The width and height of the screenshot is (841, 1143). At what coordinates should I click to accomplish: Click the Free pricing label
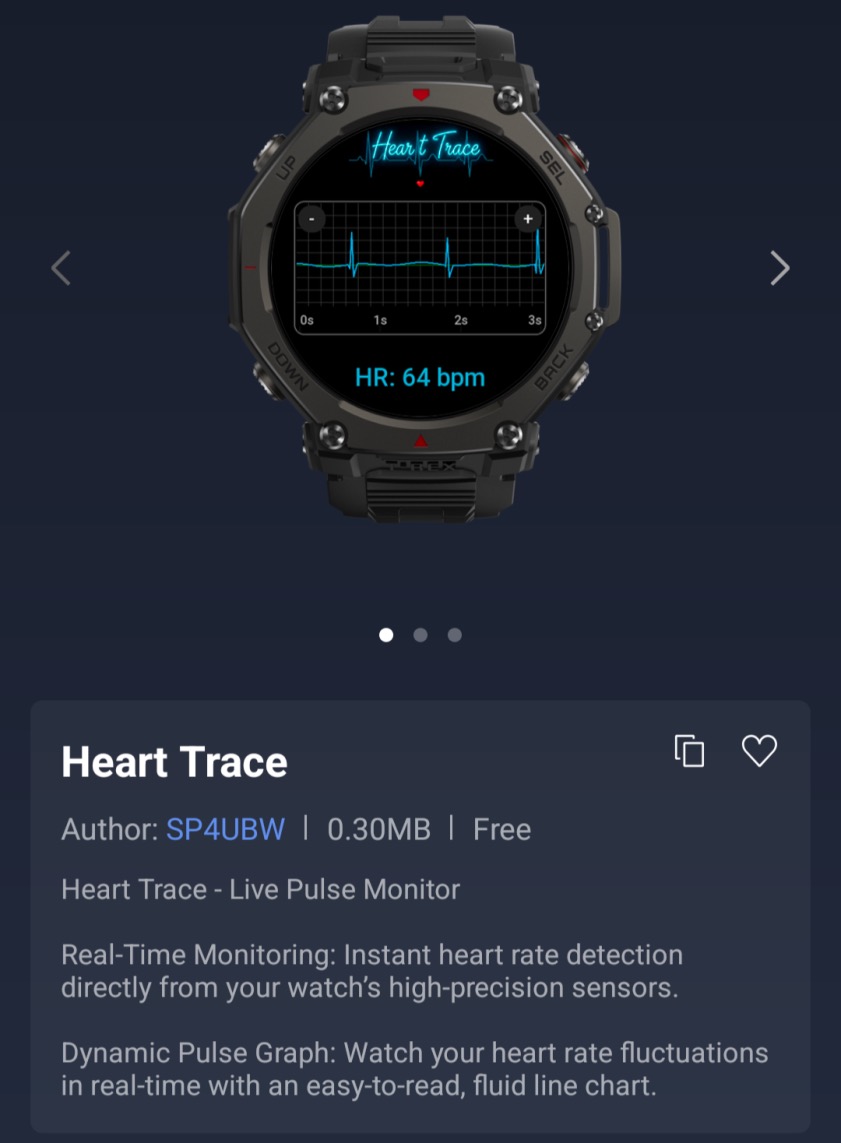(x=501, y=829)
